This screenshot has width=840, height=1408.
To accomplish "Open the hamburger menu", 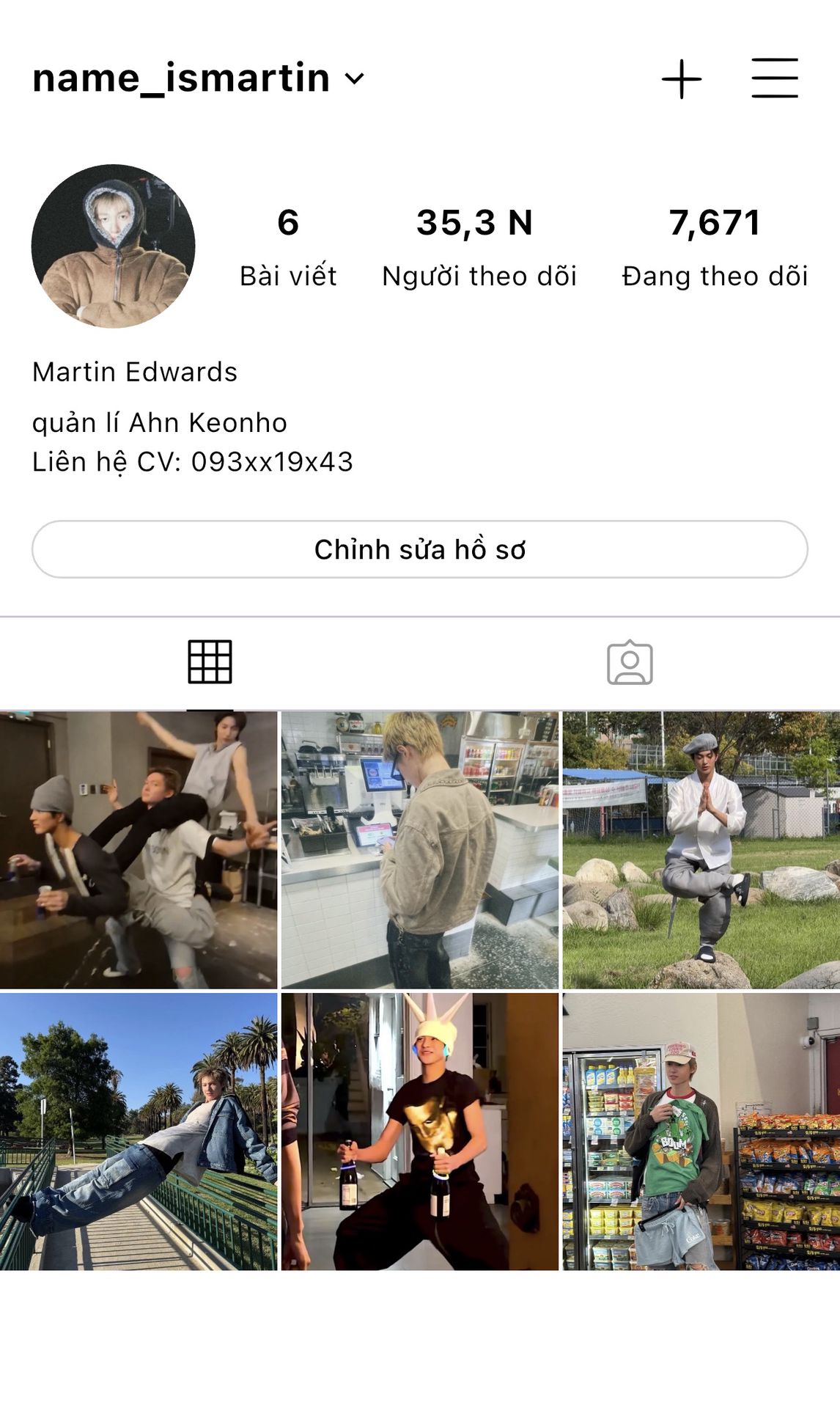I will tap(774, 78).
